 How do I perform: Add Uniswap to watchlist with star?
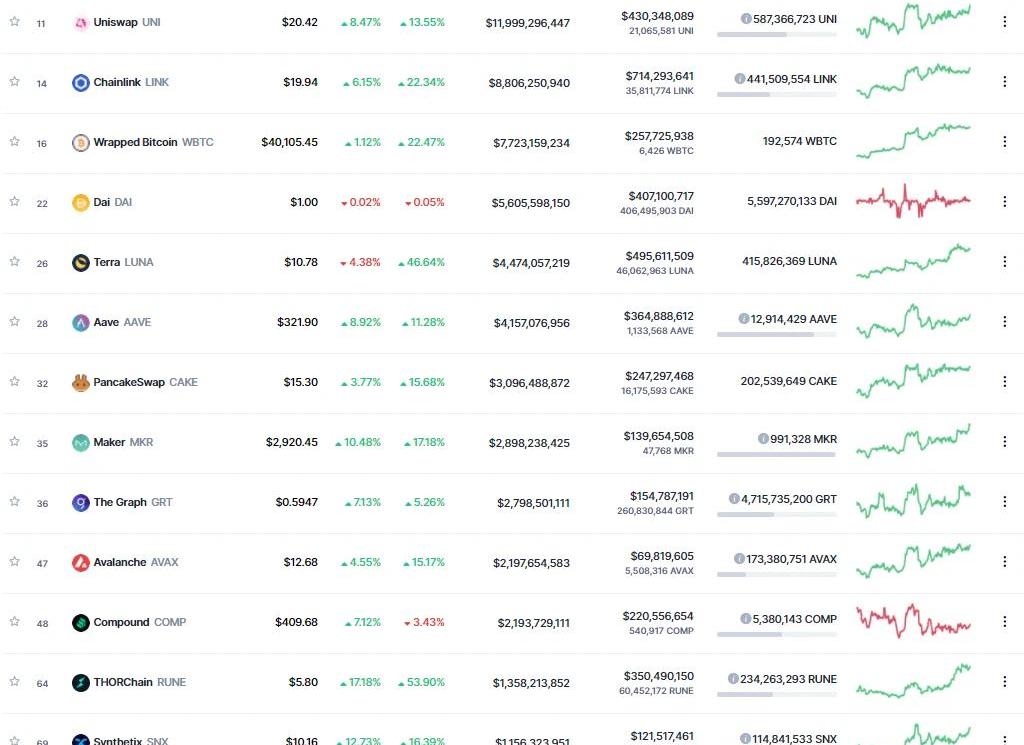pos(14,21)
